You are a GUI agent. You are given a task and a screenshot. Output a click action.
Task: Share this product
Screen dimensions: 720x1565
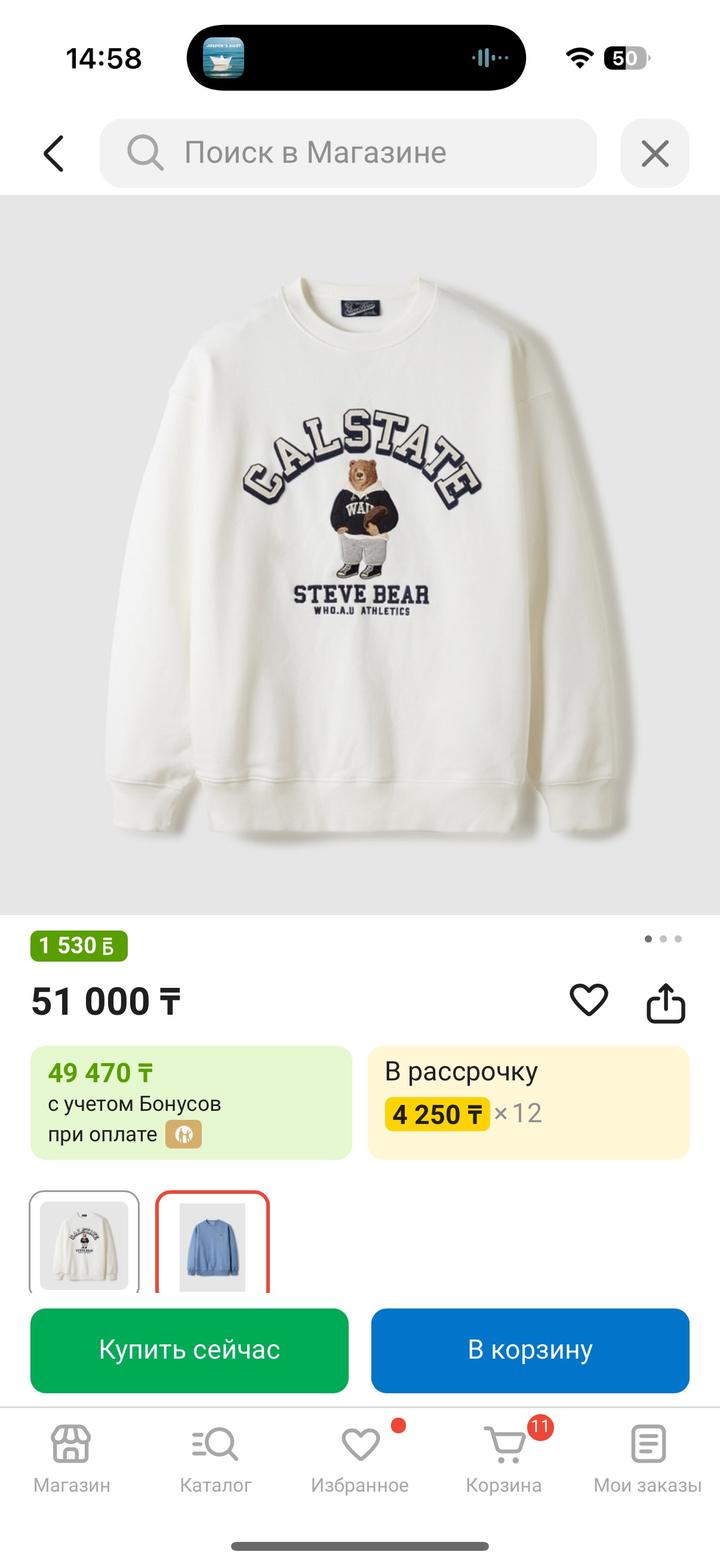tap(665, 1003)
